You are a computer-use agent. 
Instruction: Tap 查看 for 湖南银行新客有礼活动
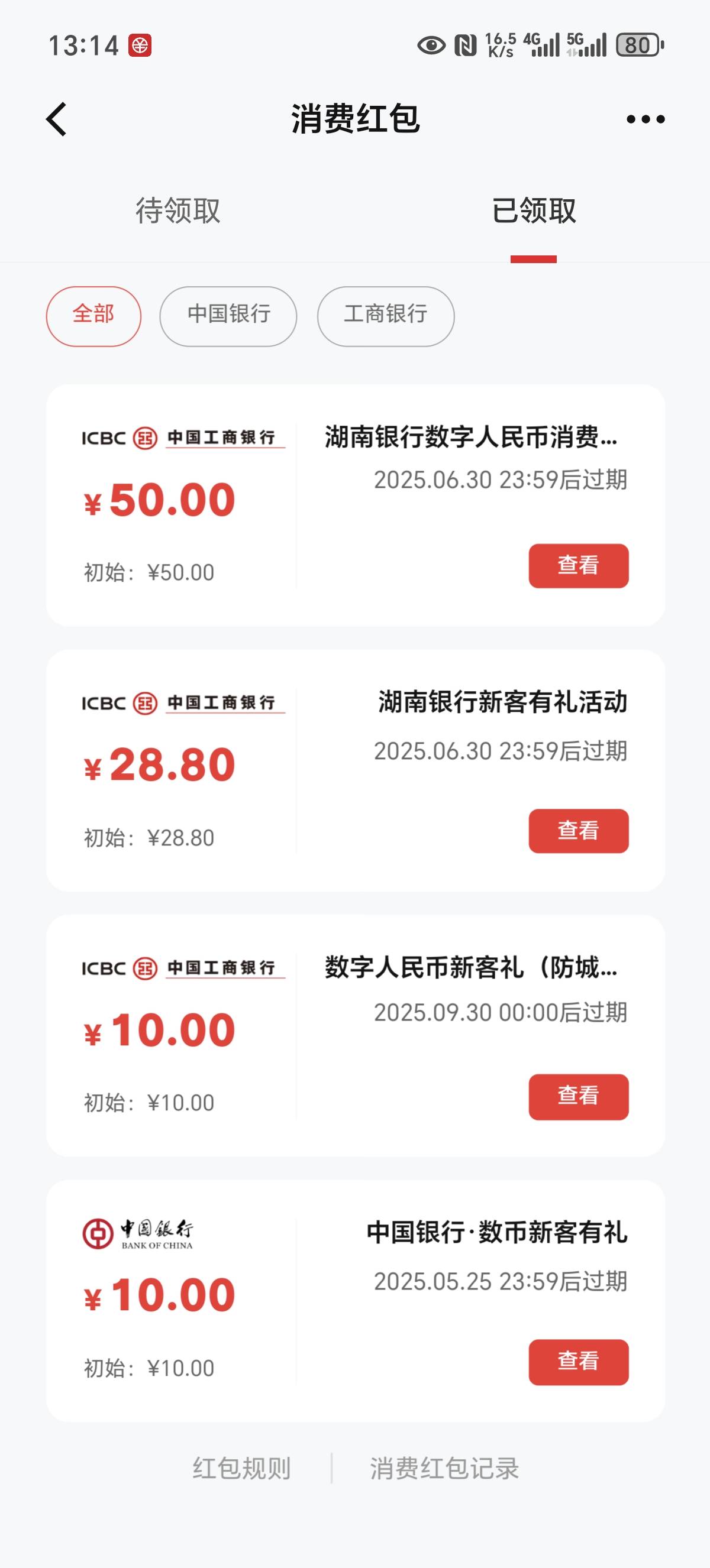tap(579, 830)
